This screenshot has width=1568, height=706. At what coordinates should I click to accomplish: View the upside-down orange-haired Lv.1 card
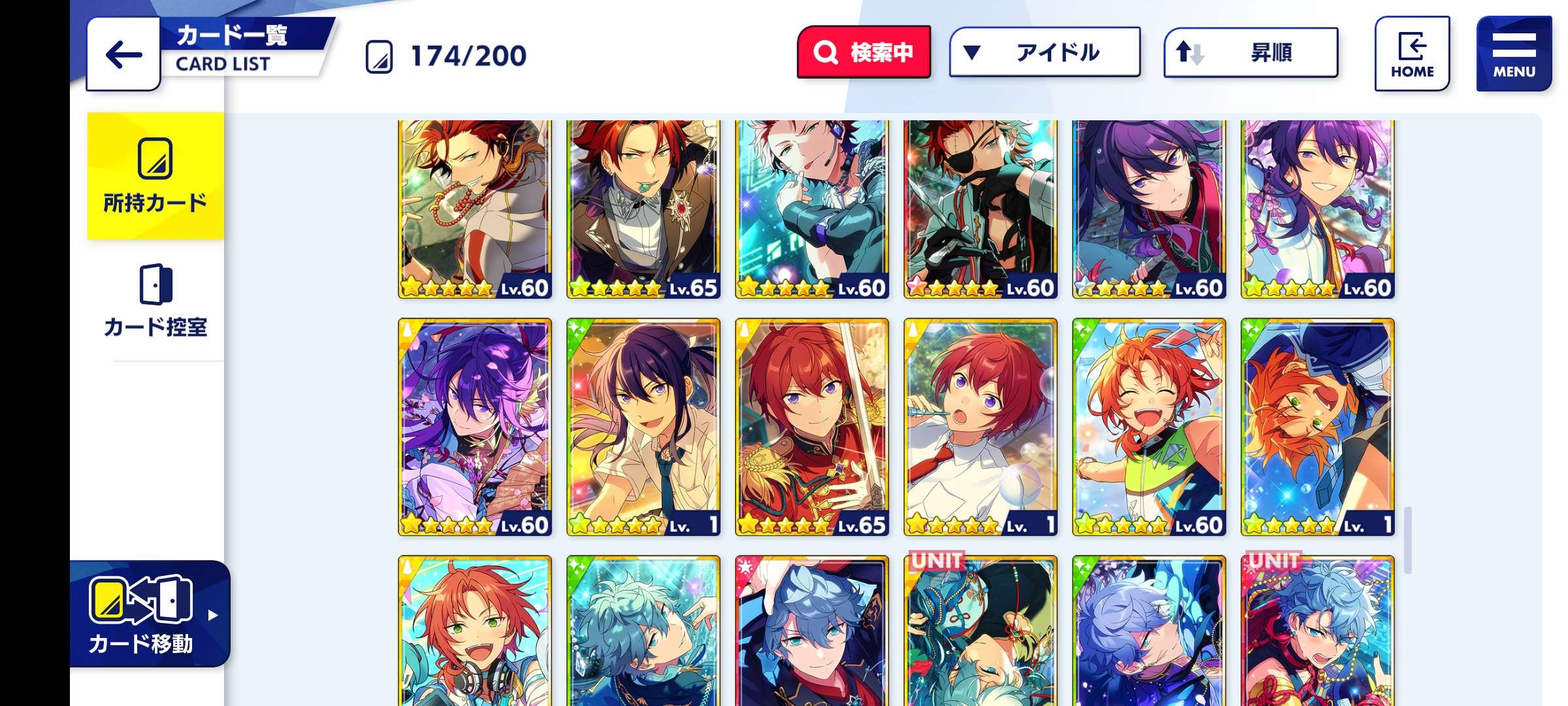coord(1317,427)
